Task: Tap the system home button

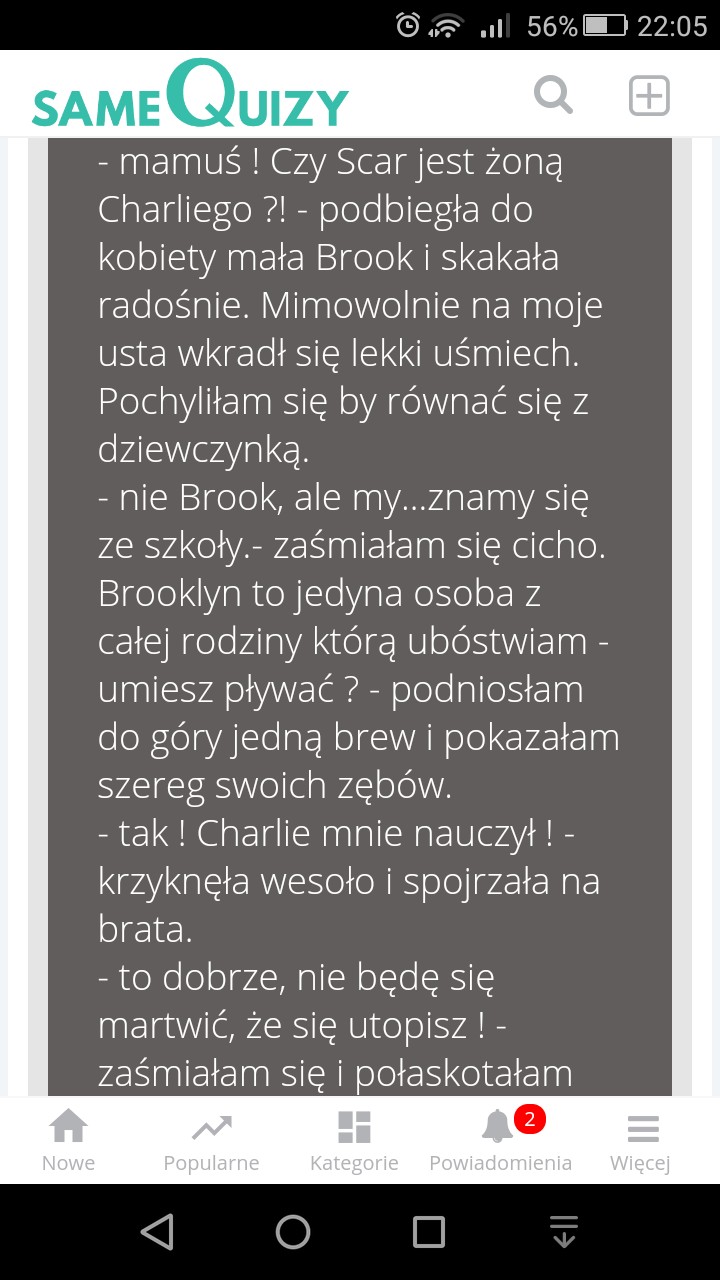Action: [293, 1232]
